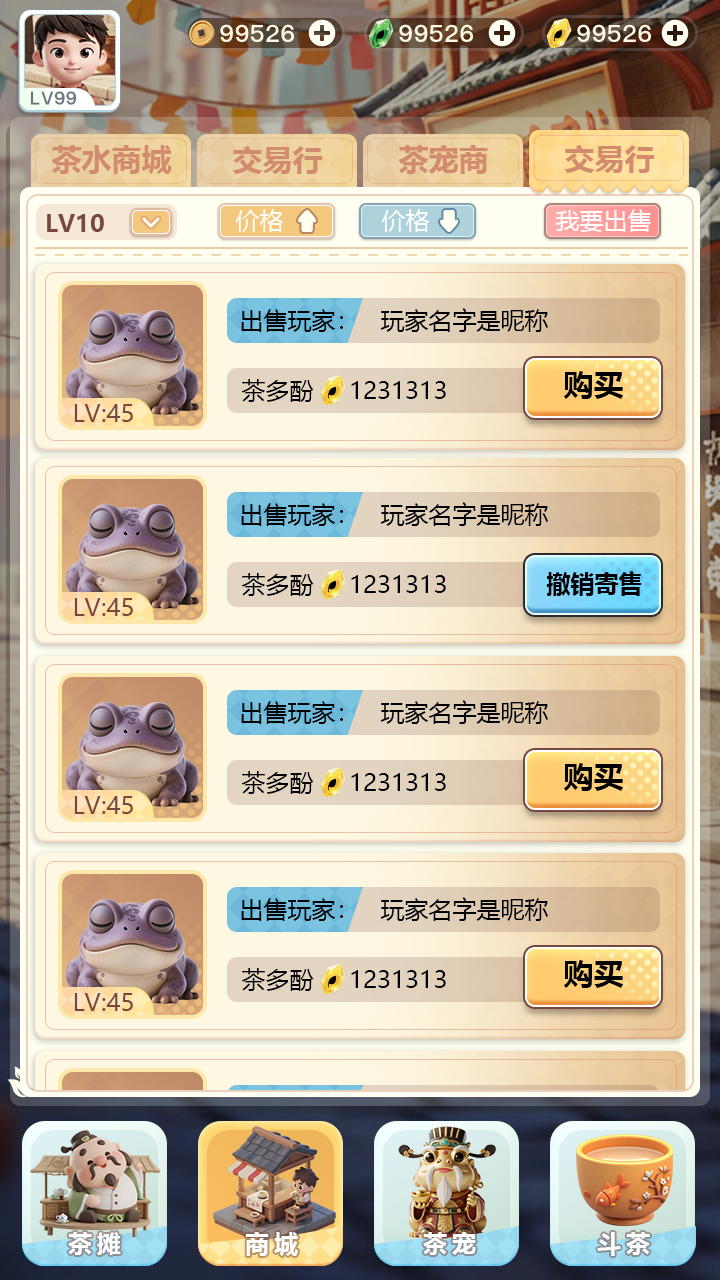Screen dimensions: 720x1280
Task: Switch to the 茶宠商 tab
Action: [442, 160]
